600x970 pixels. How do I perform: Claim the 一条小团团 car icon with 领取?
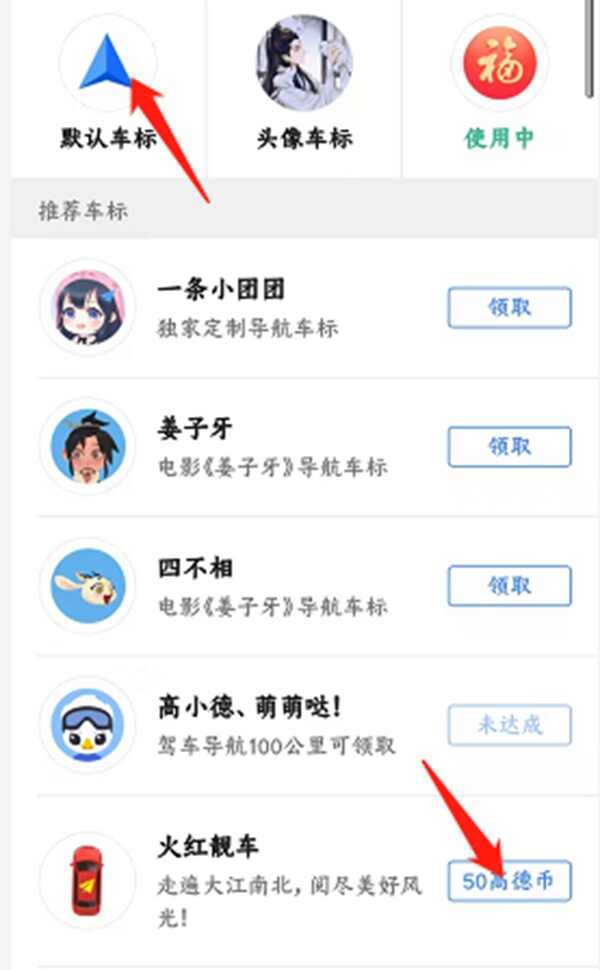509,308
